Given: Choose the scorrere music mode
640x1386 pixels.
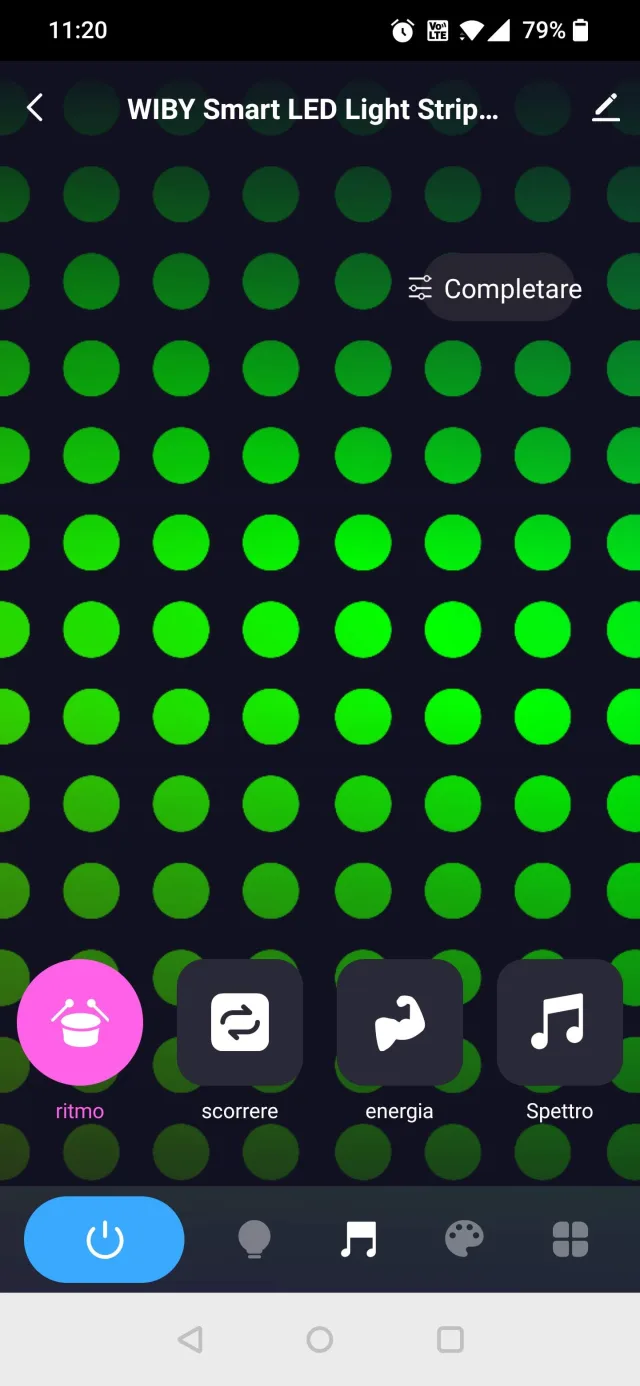Looking at the screenshot, I should click(240, 1023).
